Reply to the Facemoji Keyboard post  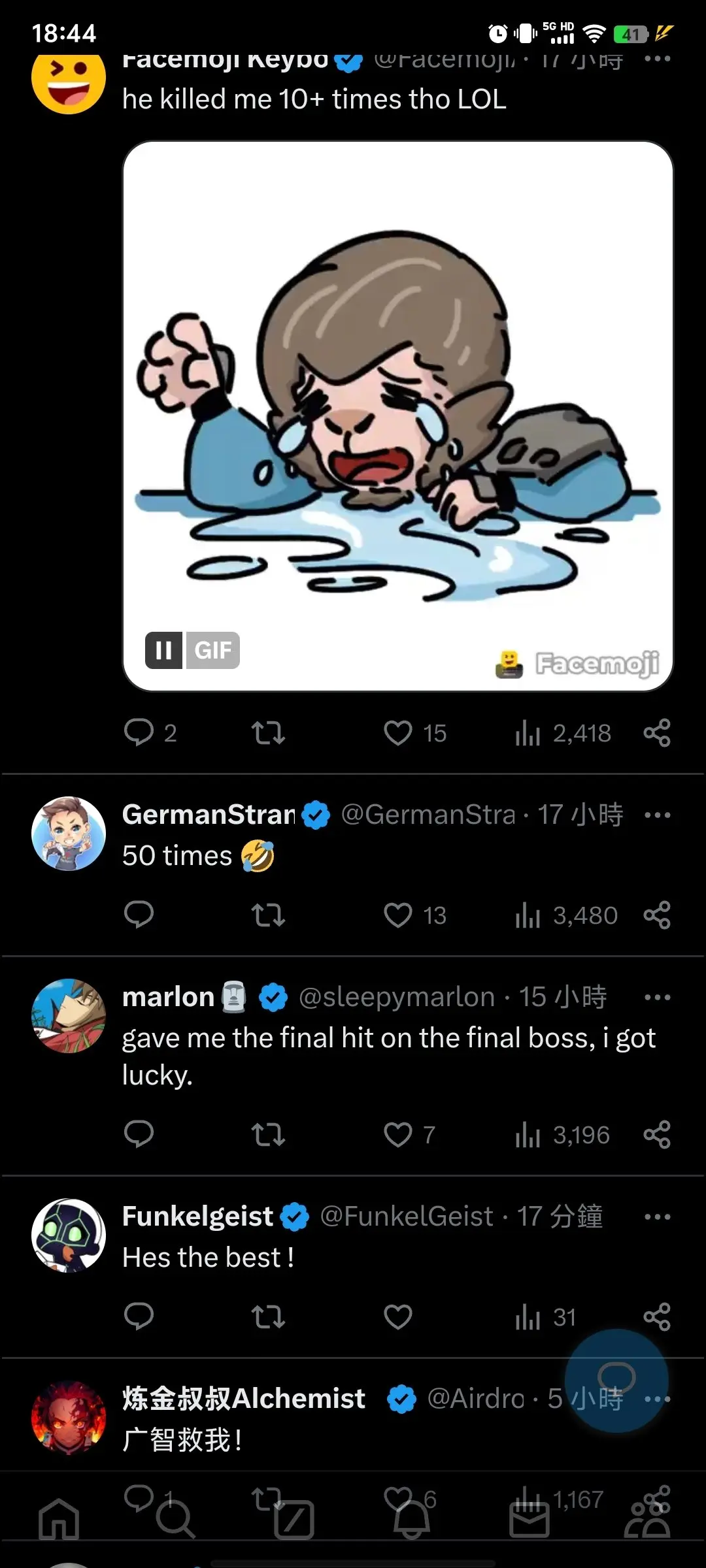click(139, 733)
